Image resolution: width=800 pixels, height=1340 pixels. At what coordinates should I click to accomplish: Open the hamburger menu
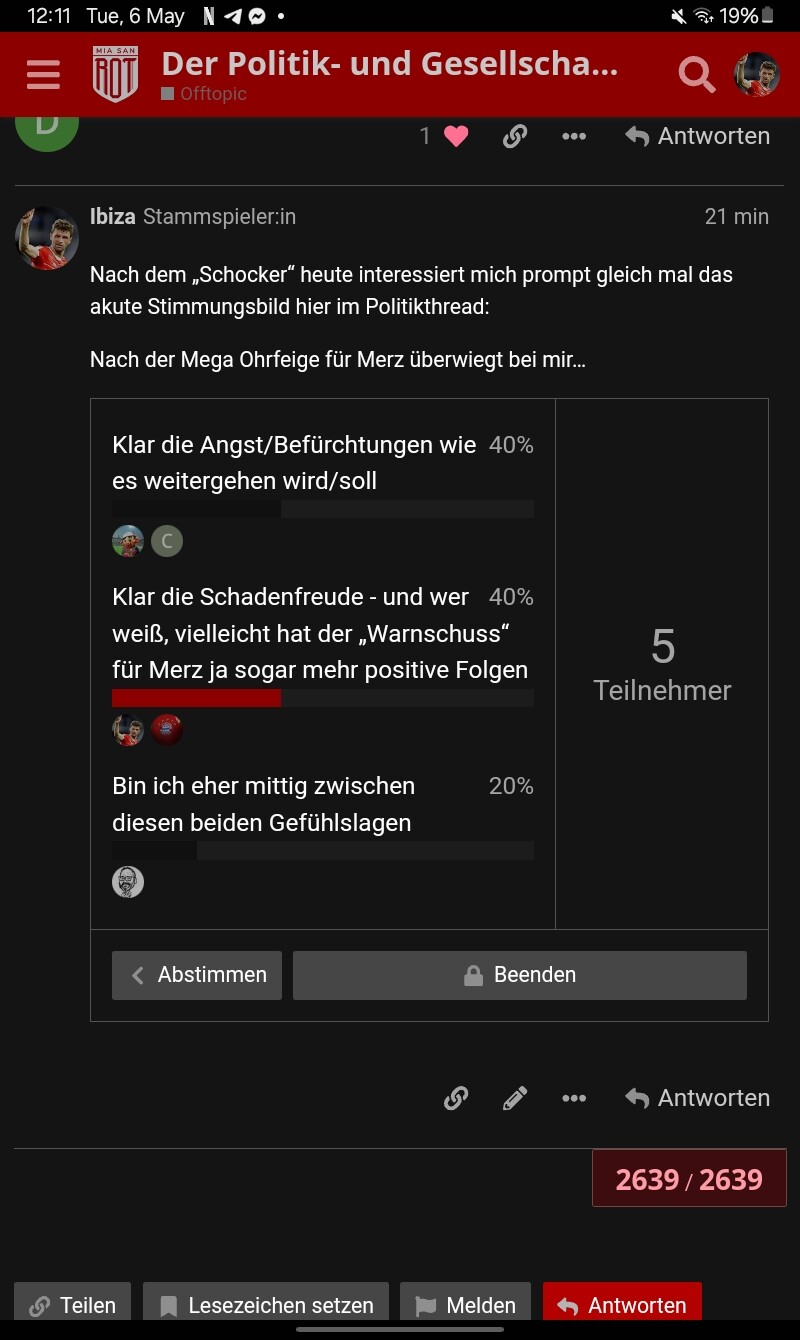44,75
